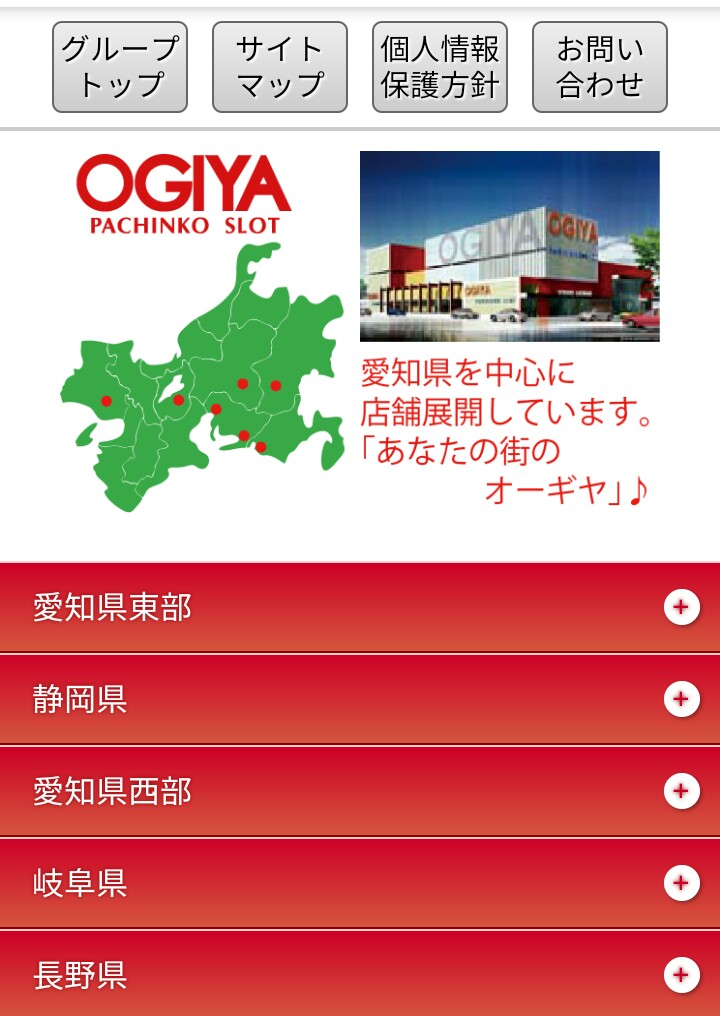Expand the 長野県 section
This screenshot has width=720, height=1016.
click(x=360, y=974)
